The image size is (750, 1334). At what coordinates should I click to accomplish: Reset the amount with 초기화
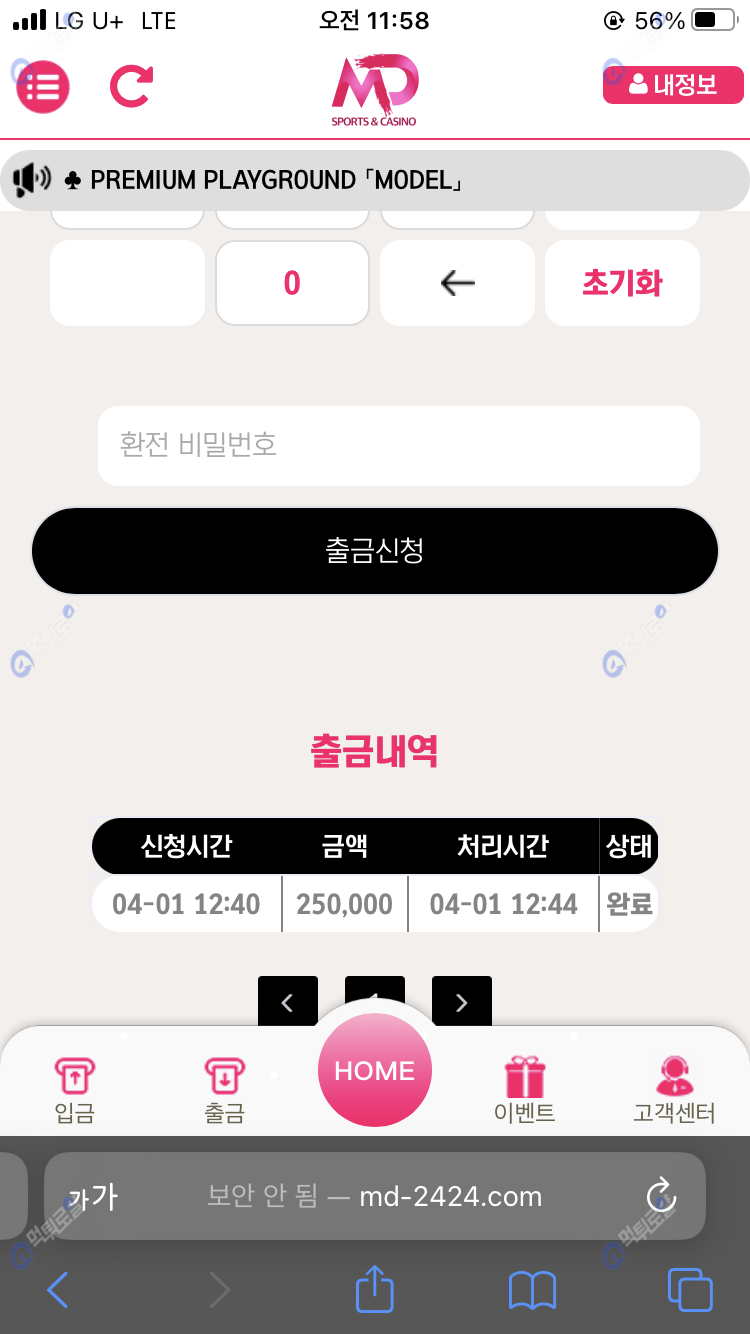pos(622,283)
